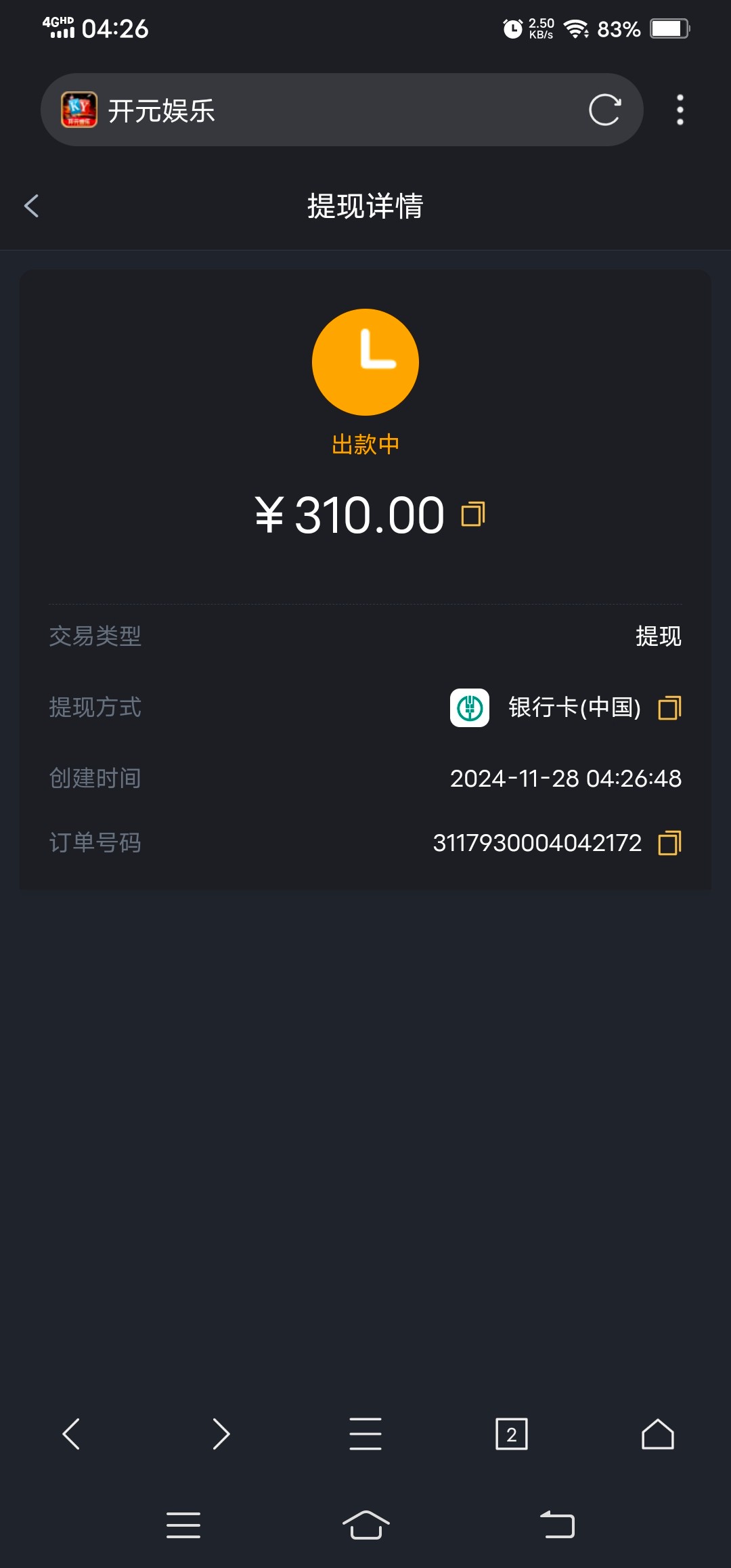731x1568 pixels.
Task: Copy the order number 3117930004042172
Action: (x=669, y=843)
